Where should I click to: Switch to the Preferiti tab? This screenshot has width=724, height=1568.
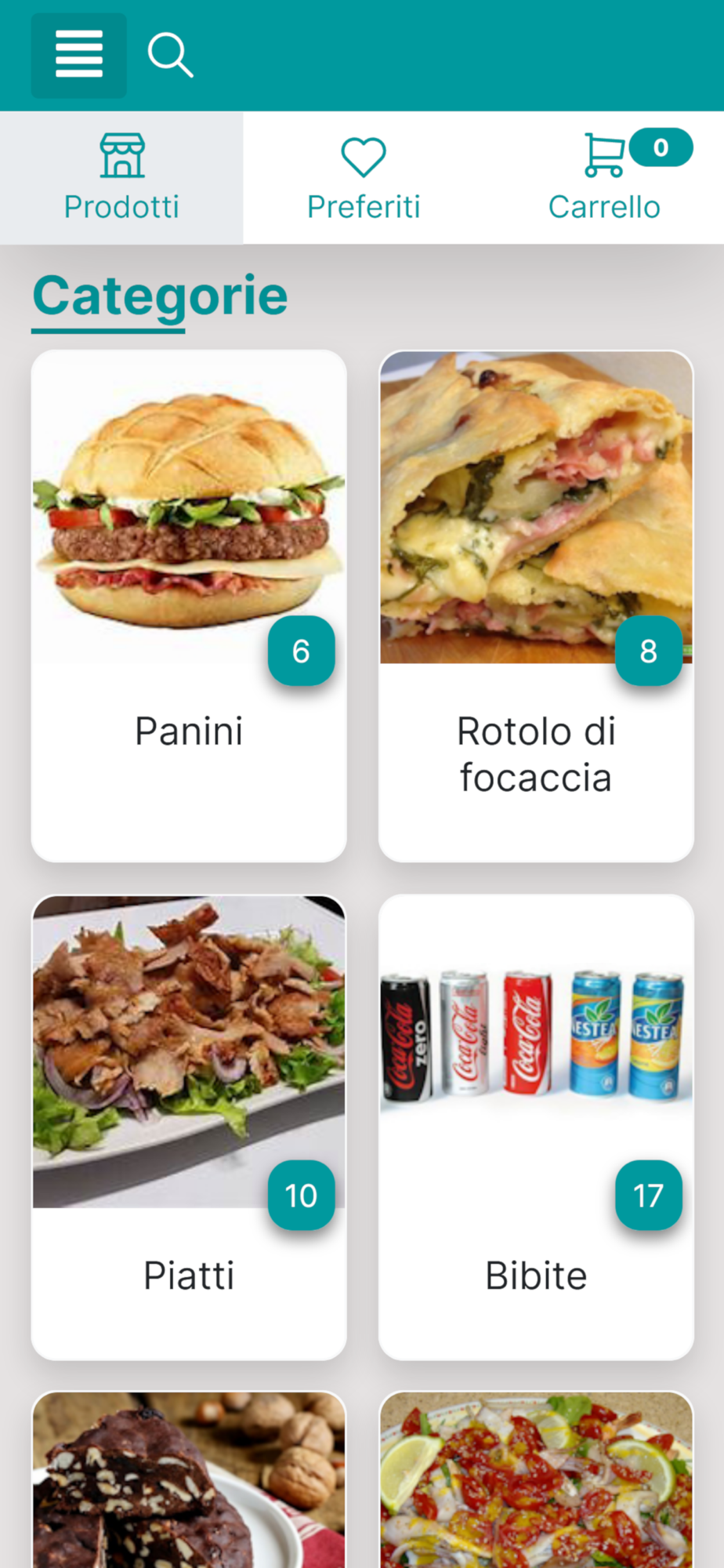(x=364, y=178)
